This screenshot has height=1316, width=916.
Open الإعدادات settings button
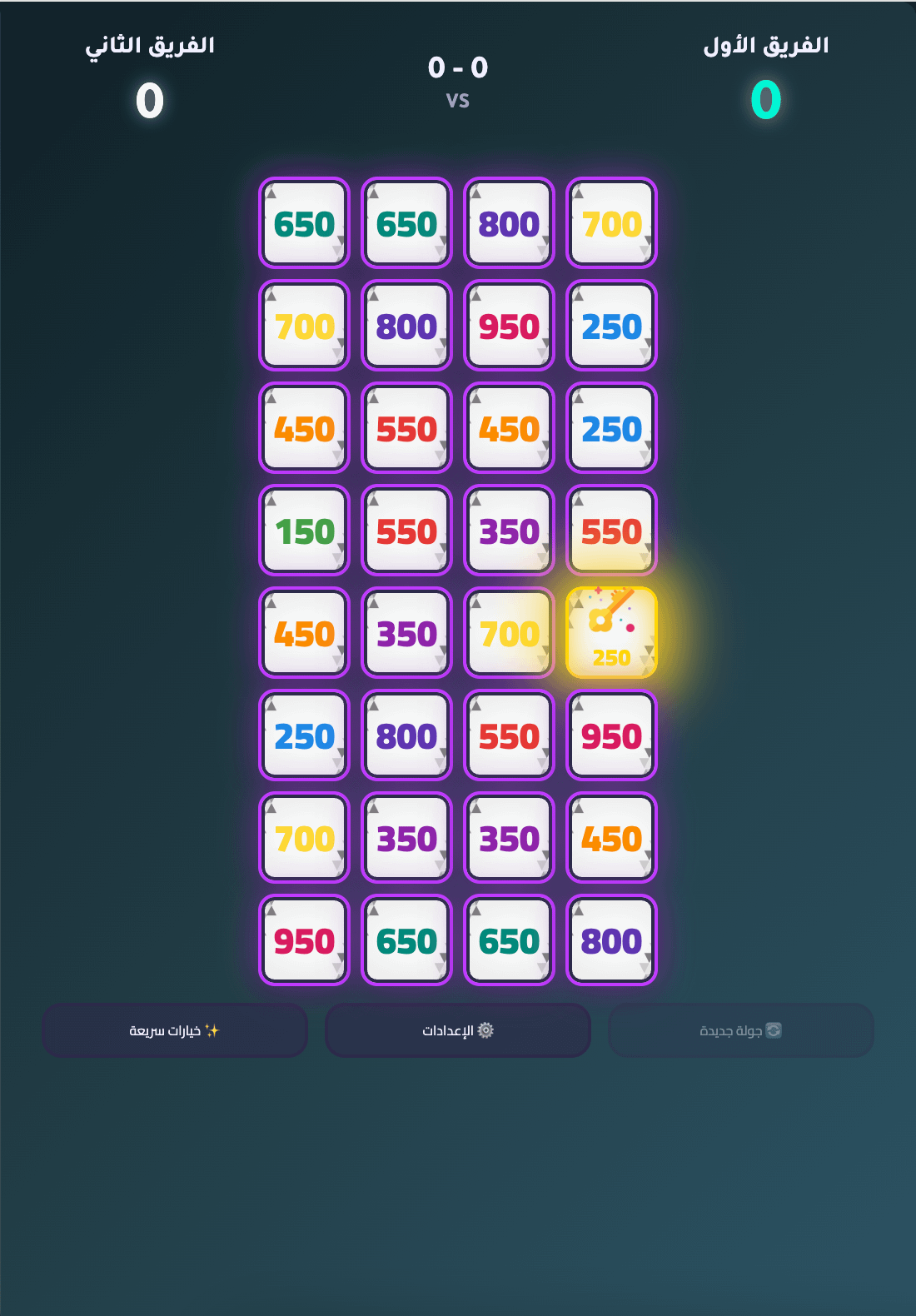point(457,1030)
